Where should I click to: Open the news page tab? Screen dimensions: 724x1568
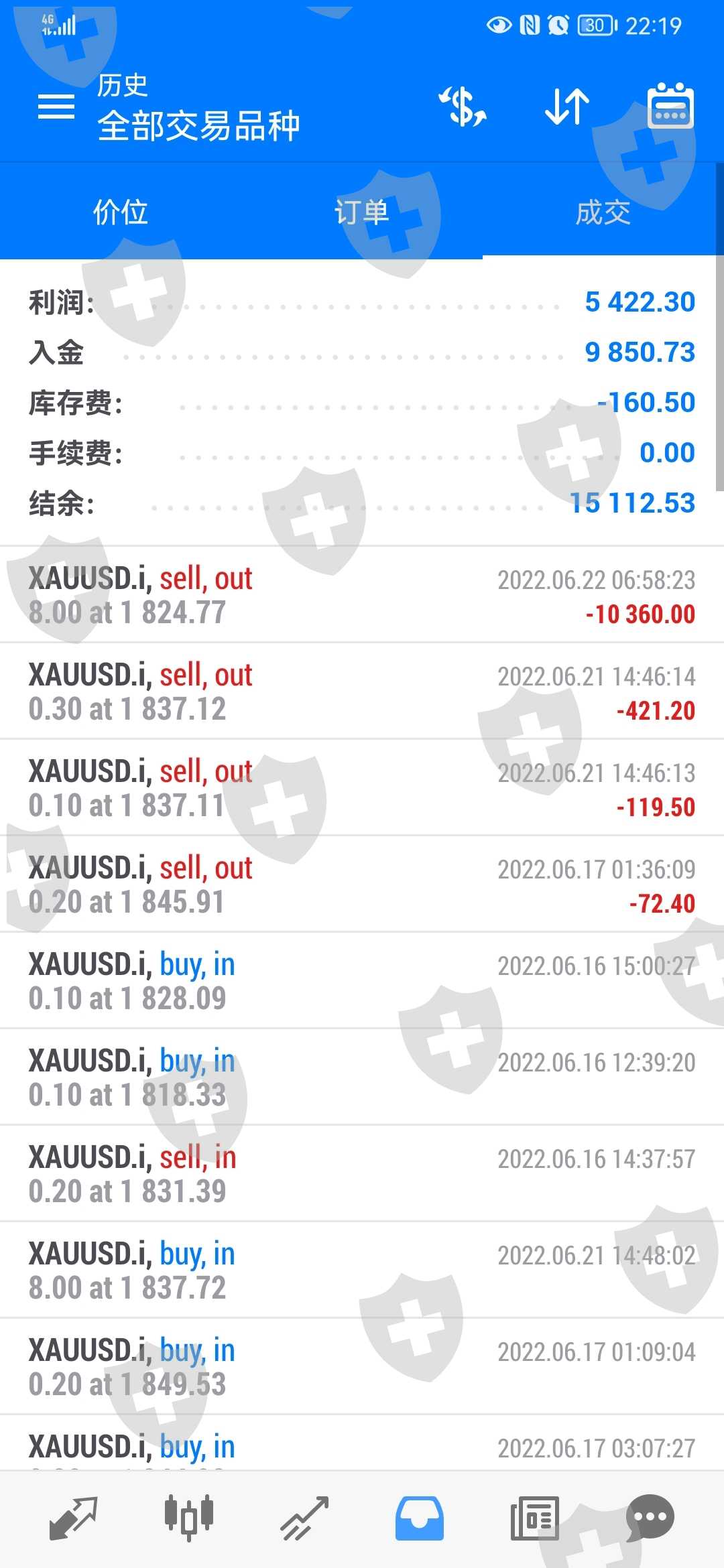click(x=535, y=1518)
